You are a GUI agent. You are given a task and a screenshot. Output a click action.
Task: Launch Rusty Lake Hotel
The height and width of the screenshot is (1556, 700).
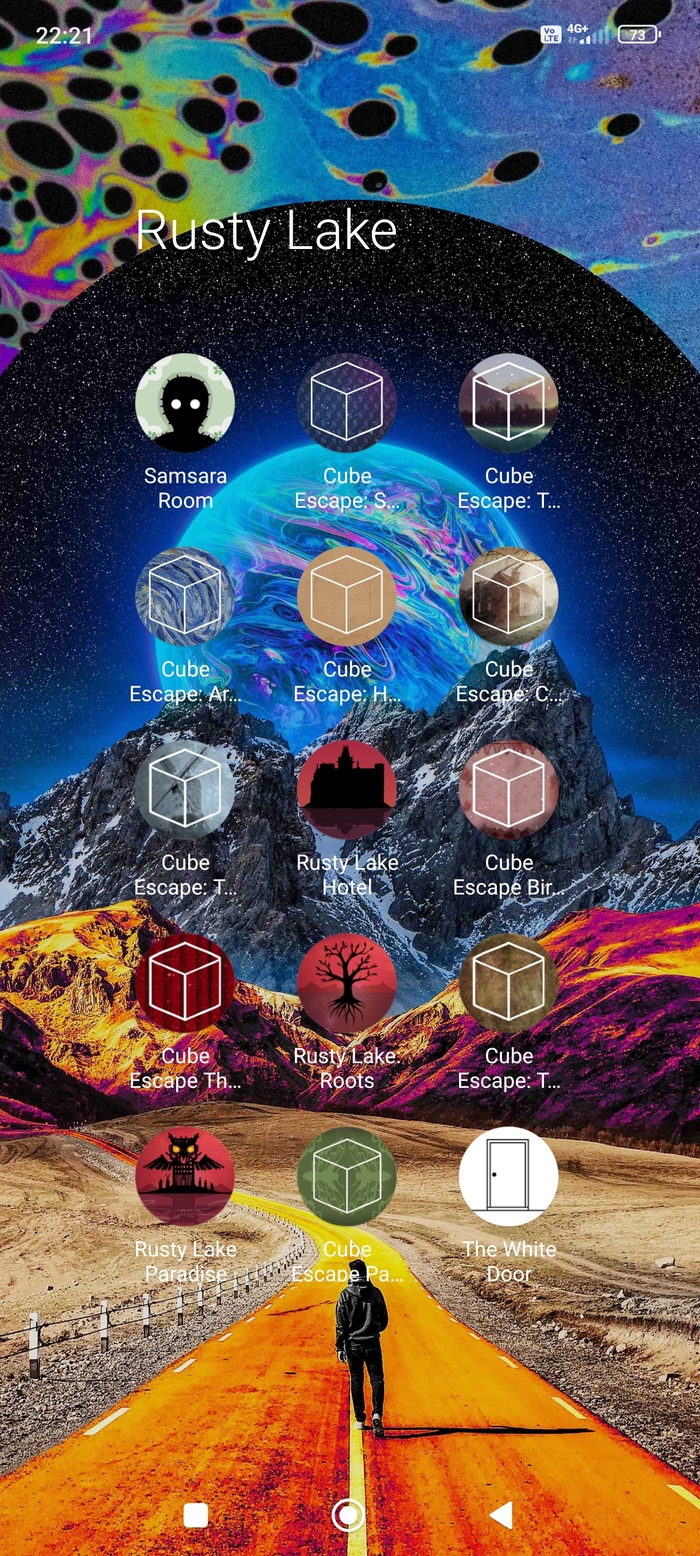pyautogui.click(x=347, y=790)
